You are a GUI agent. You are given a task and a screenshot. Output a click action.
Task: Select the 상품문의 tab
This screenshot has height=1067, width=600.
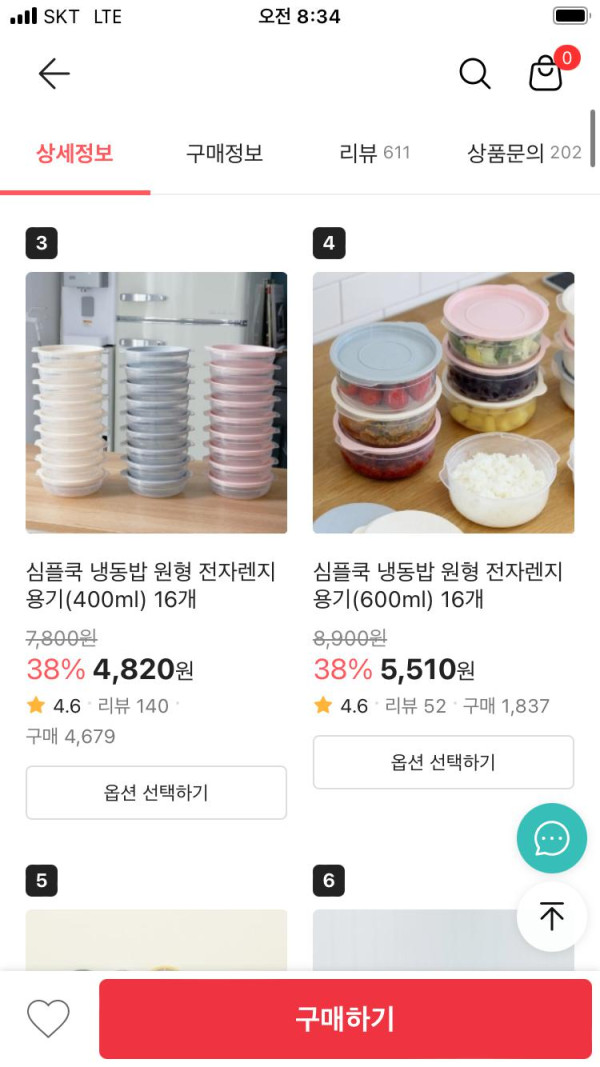tap(524, 153)
